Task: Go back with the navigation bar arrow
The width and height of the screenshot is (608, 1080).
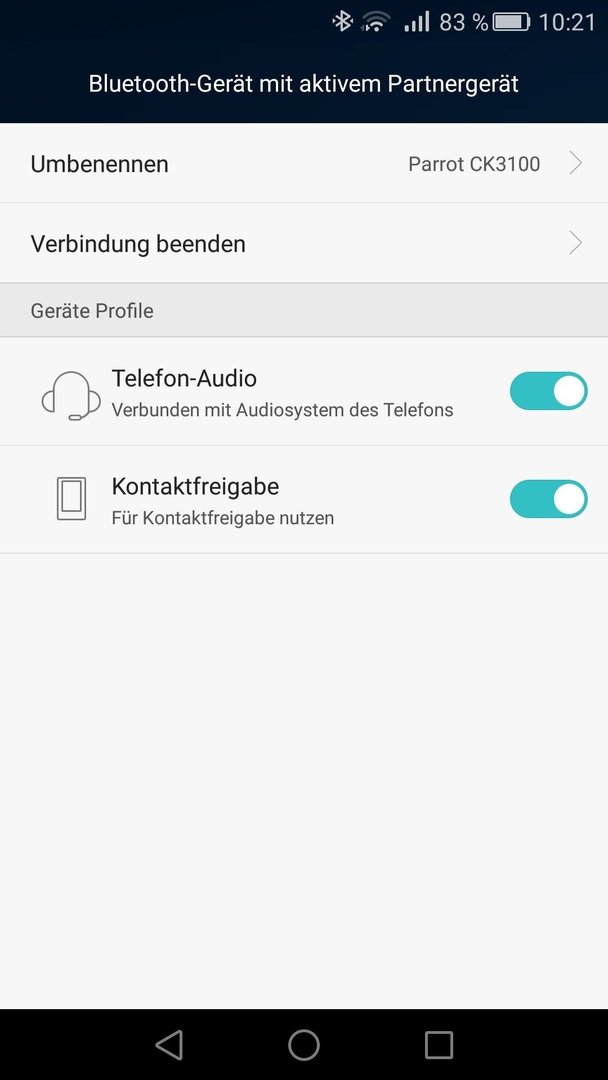Action: (169, 1044)
